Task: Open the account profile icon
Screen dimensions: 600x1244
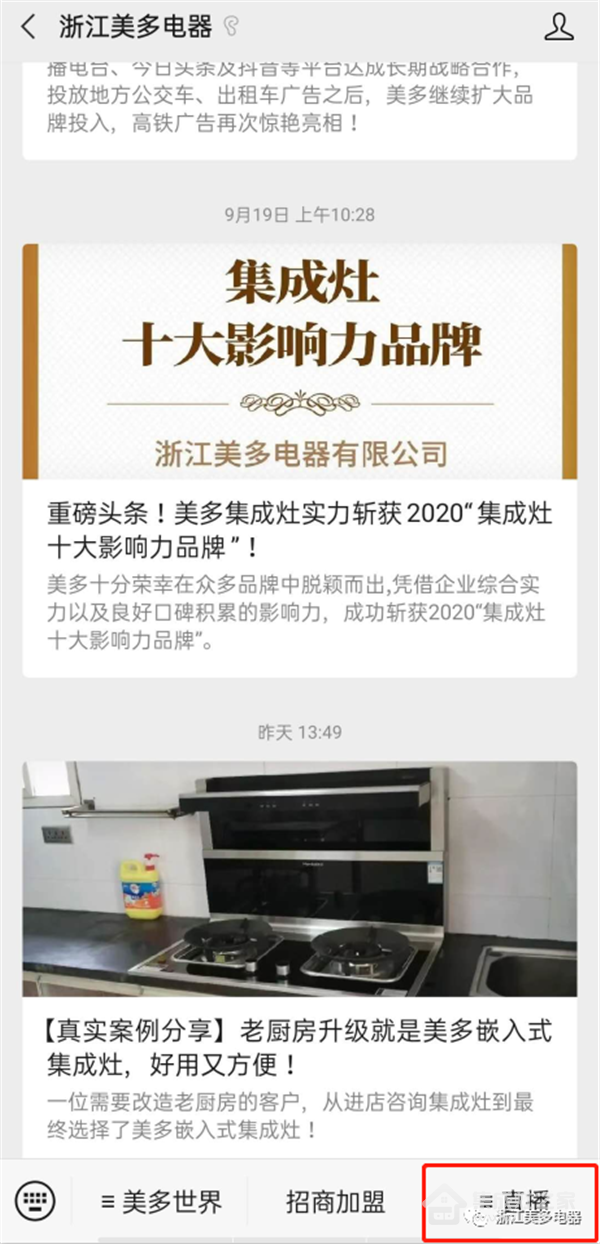Action: [558, 27]
